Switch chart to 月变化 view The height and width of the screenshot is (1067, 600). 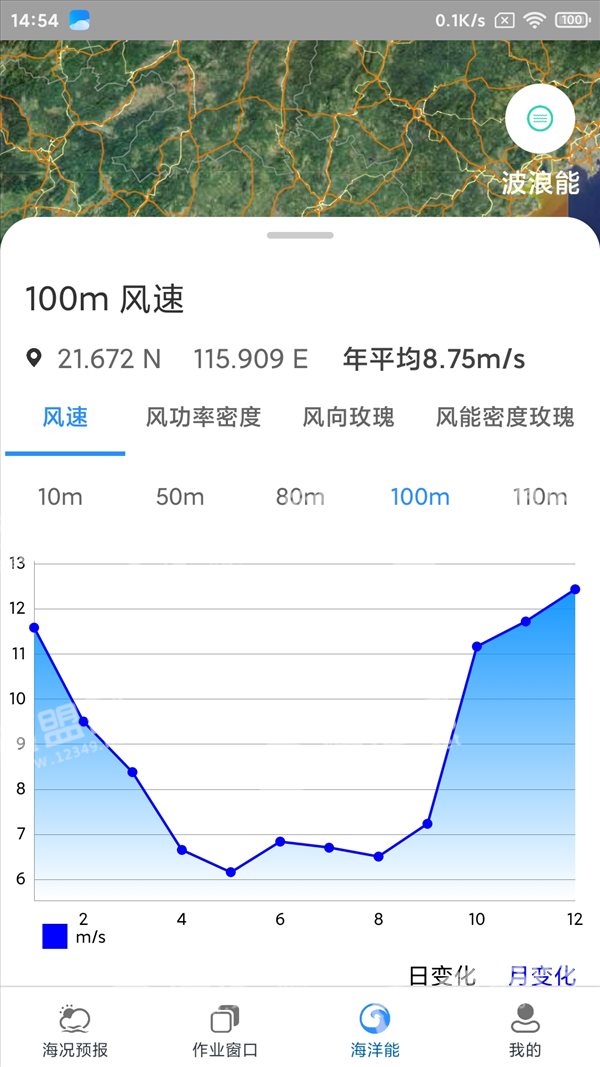pos(541,975)
